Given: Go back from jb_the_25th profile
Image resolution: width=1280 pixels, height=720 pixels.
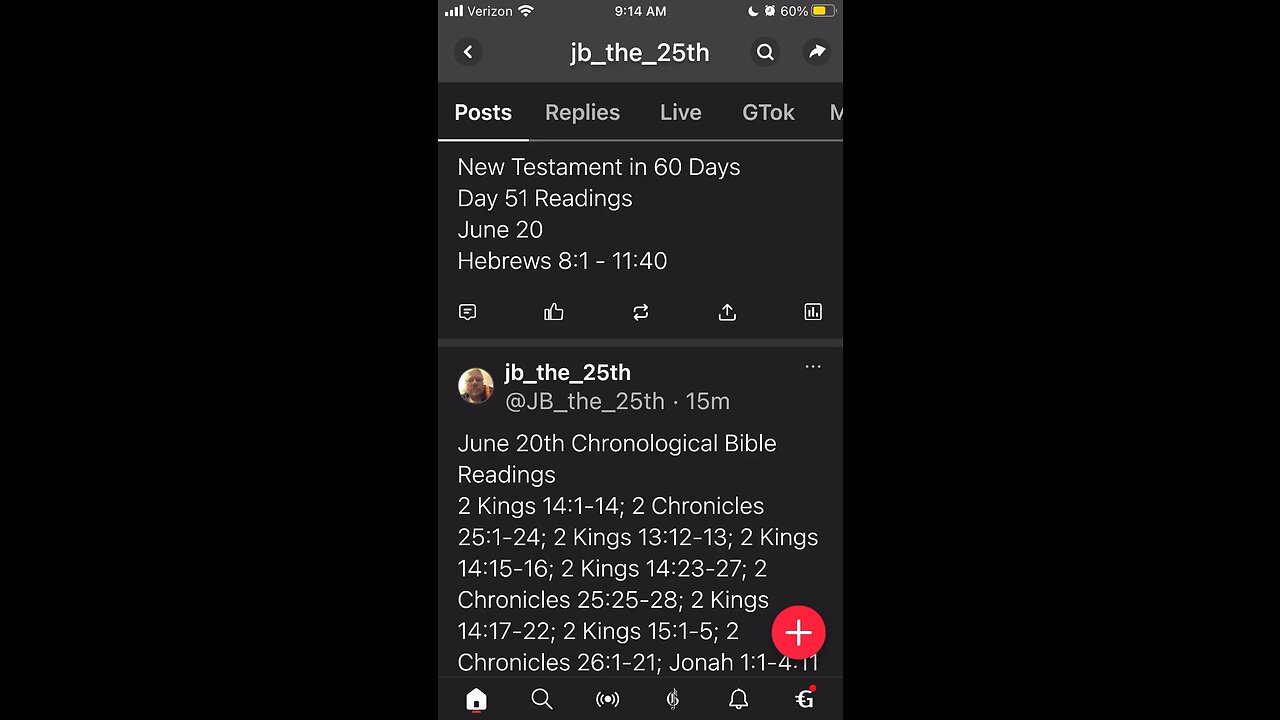Looking at the screenshot, I should tap(468, 52).
